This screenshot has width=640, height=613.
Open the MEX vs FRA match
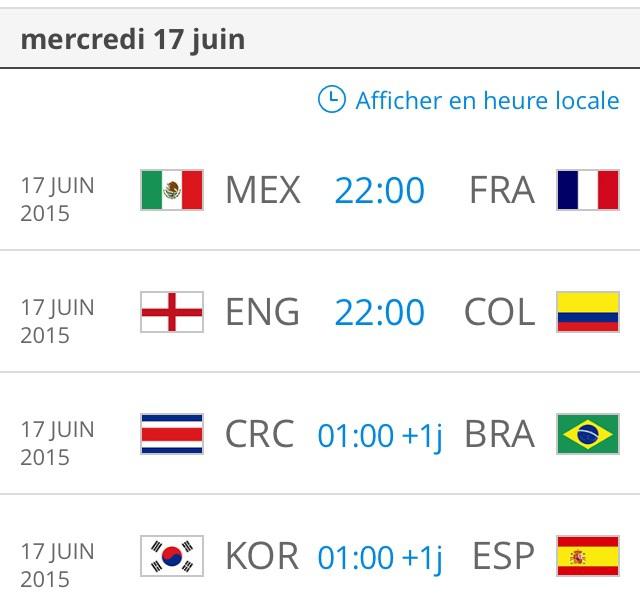379,190
